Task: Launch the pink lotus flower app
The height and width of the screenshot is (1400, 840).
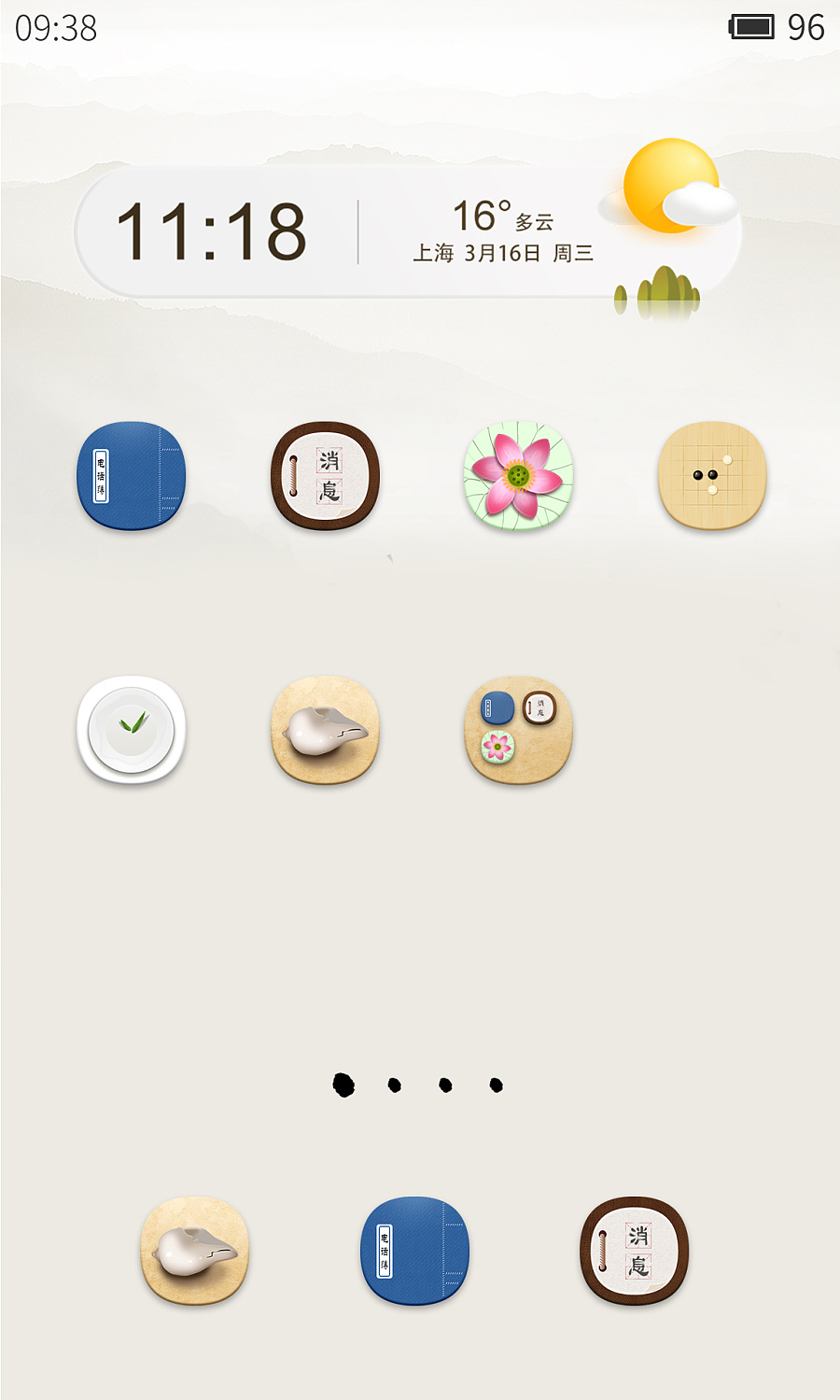Action: pos(519,476)
